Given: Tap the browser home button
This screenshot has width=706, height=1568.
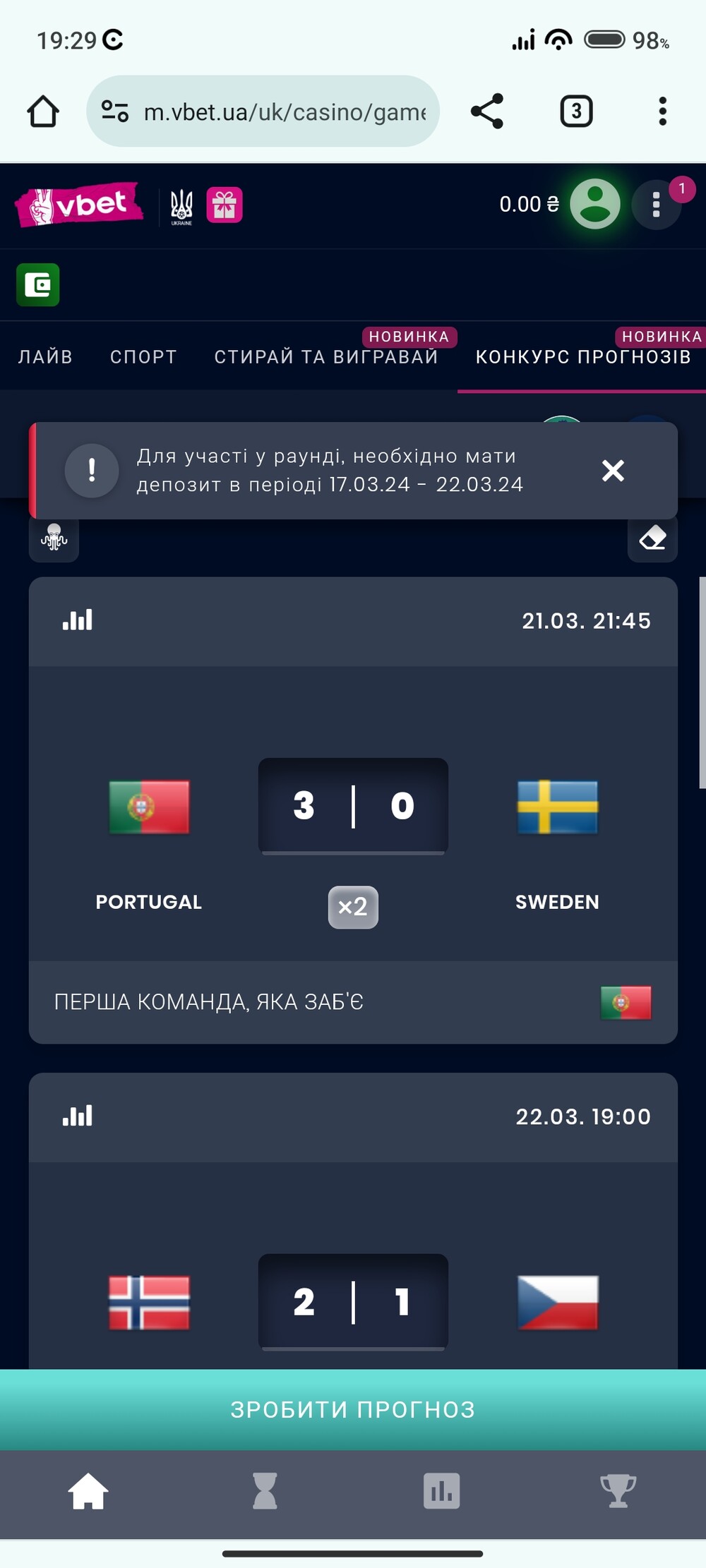Looking at the screenshot, I should pos(43,111).
